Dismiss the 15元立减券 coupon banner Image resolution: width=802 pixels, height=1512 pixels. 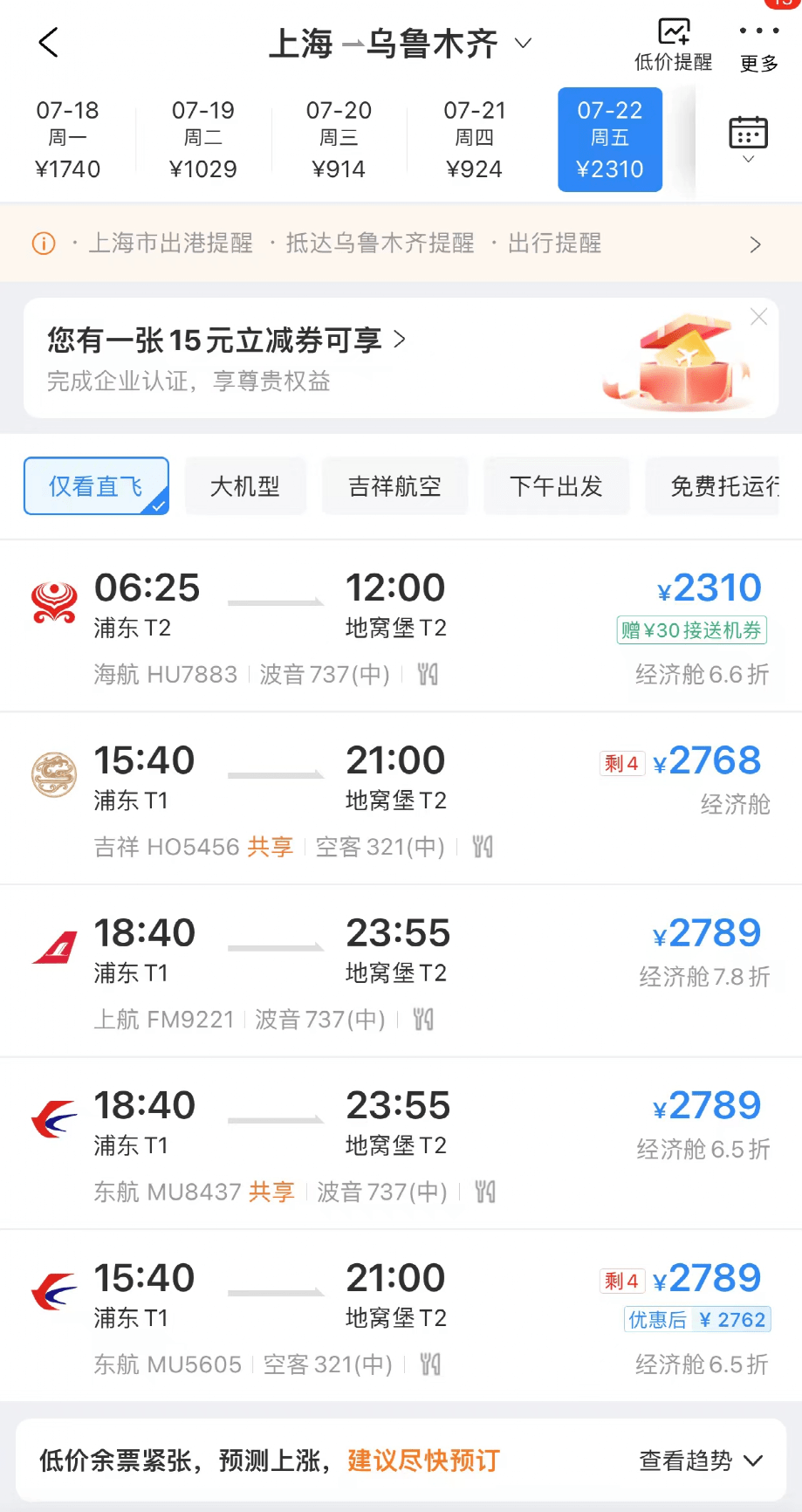(x=759, y=317)
